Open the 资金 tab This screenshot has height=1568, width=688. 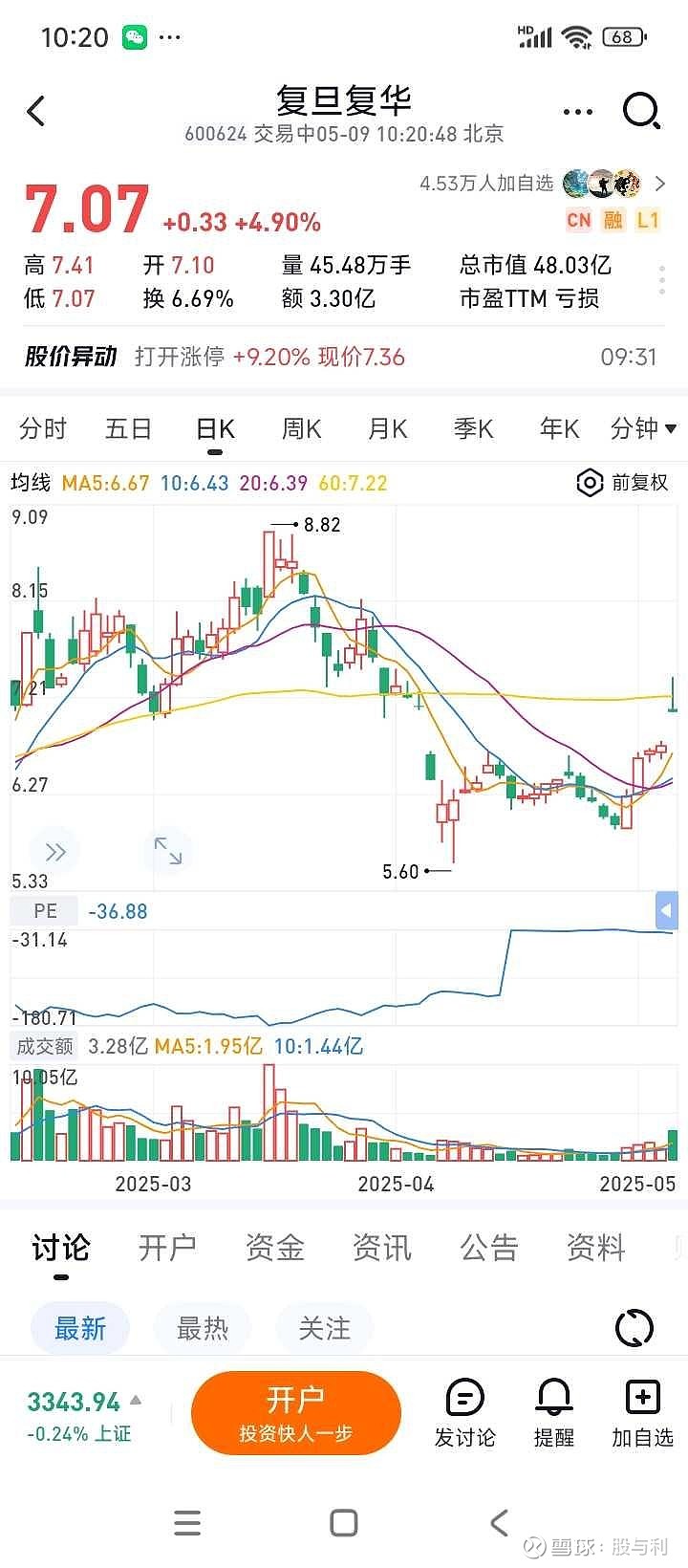coord(275,1247)
